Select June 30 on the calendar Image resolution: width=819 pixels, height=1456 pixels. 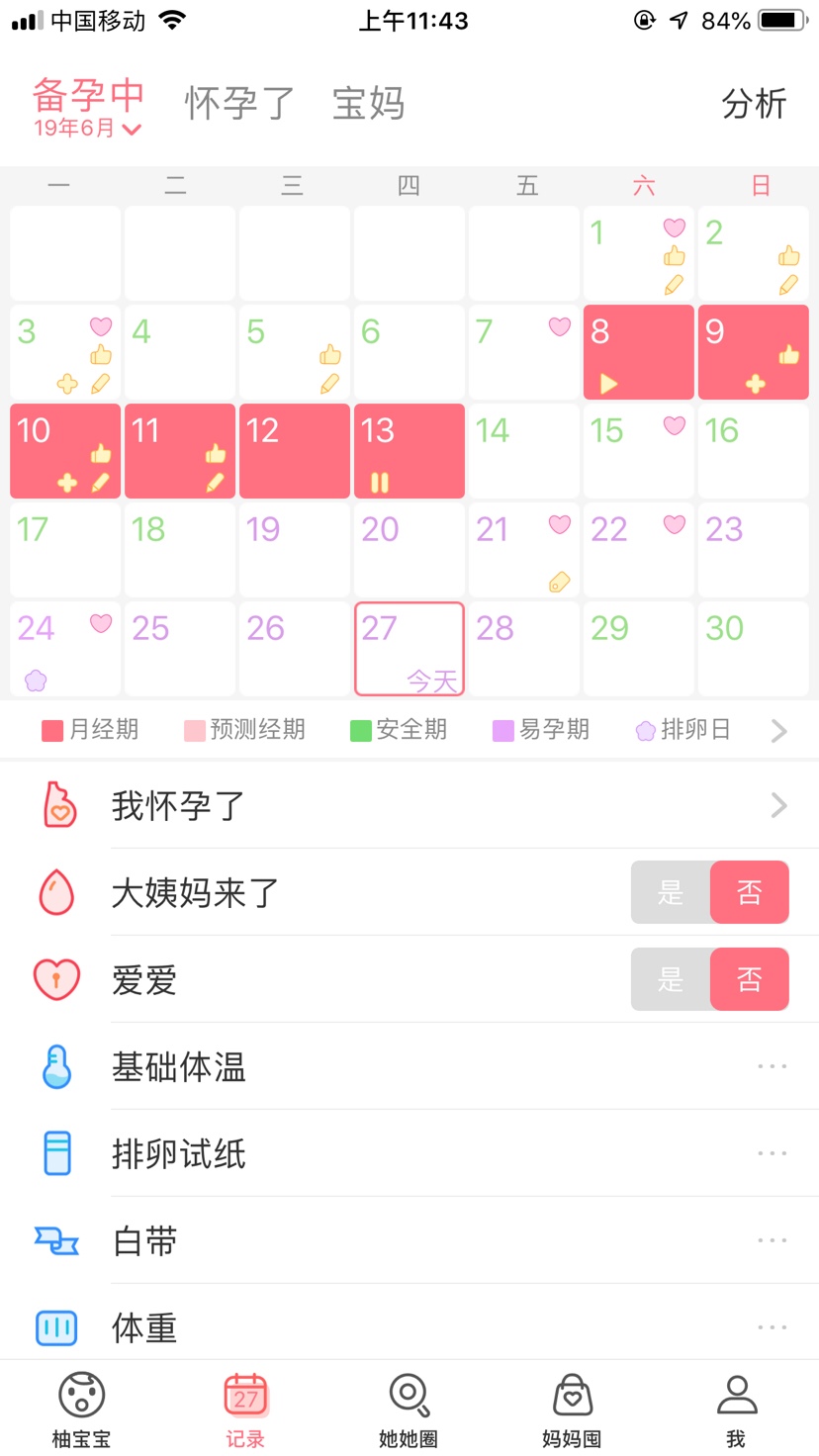coord(753,648)
